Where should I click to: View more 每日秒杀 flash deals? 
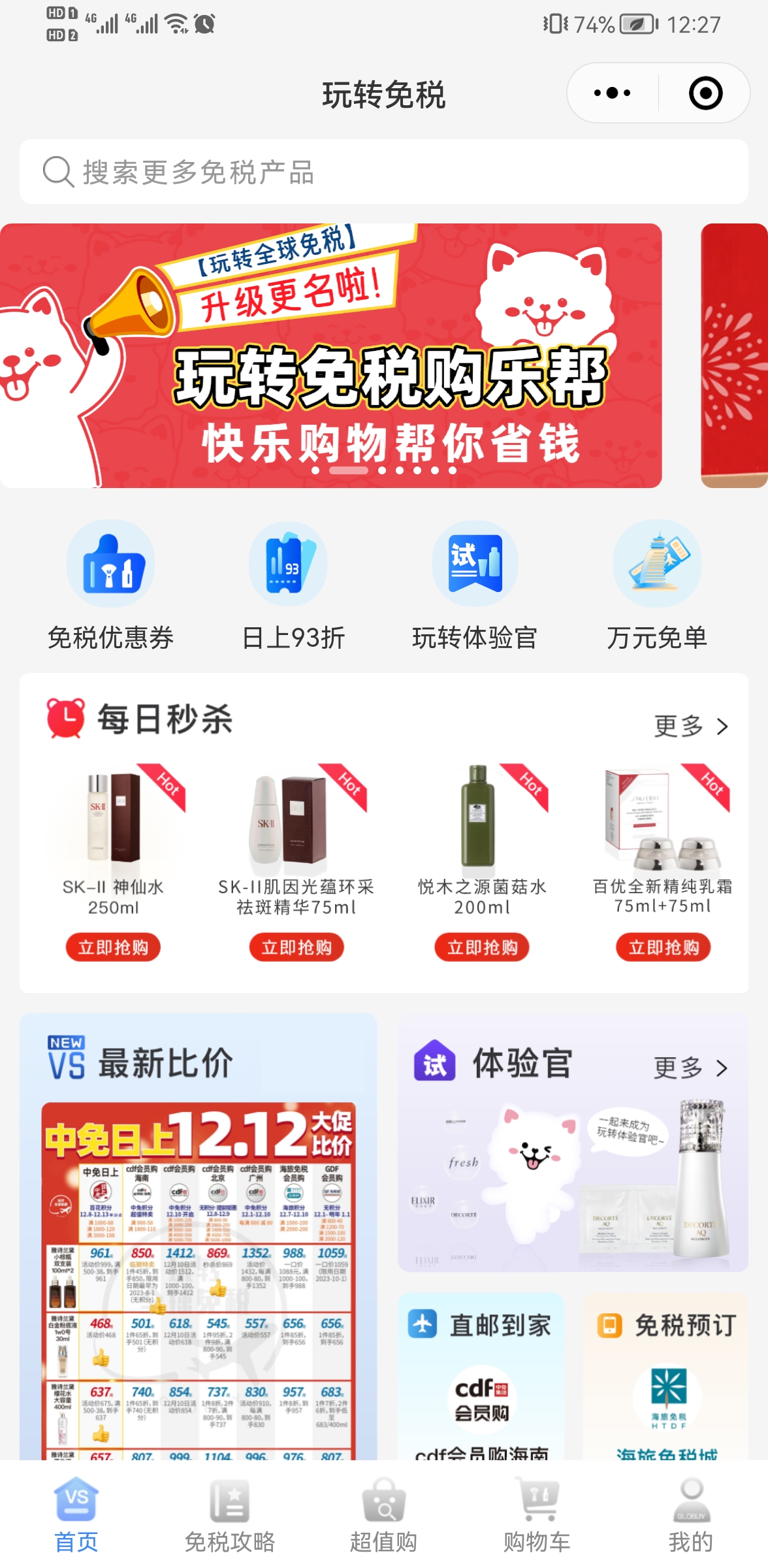click(x=691, y=726)
